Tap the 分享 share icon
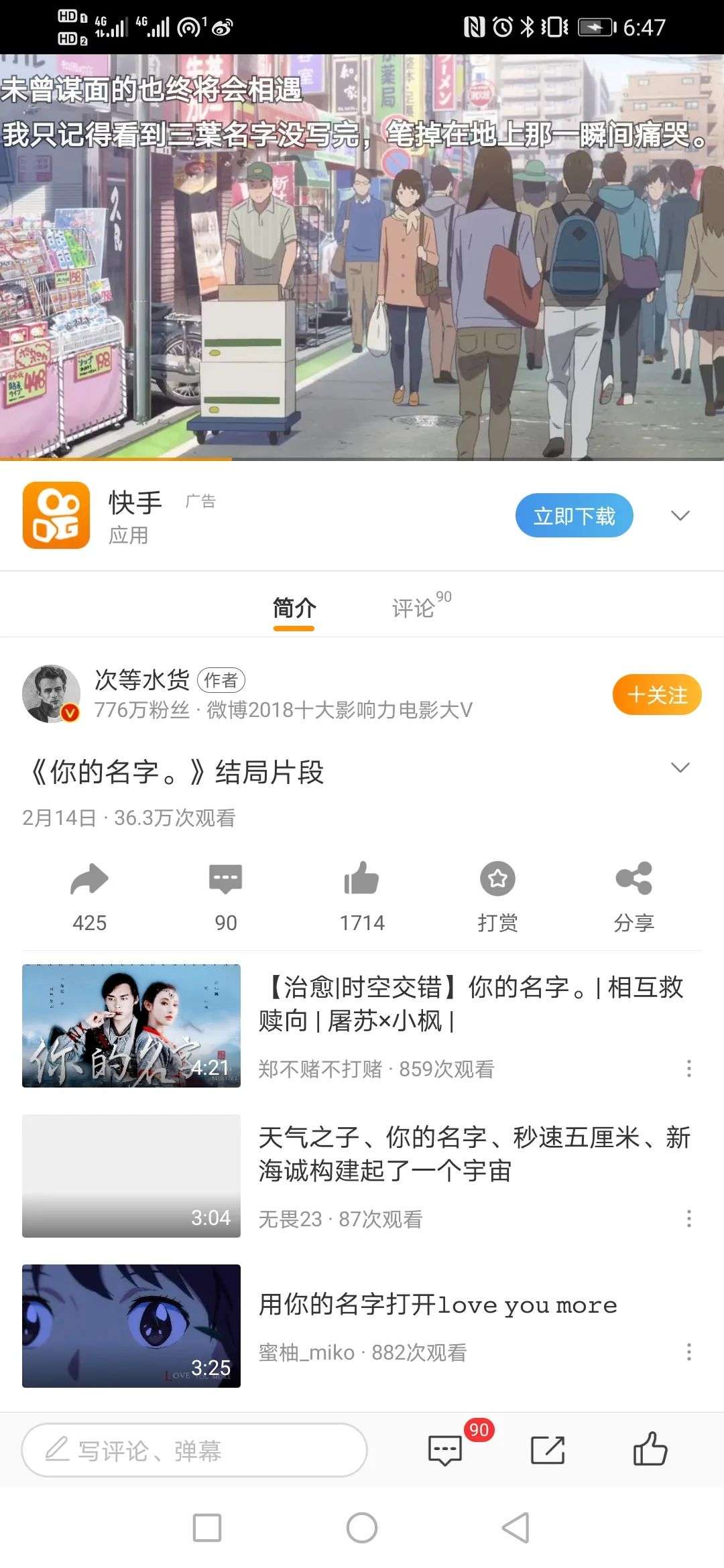Viewport: 724px width, 1568px height. coord(633,880)
